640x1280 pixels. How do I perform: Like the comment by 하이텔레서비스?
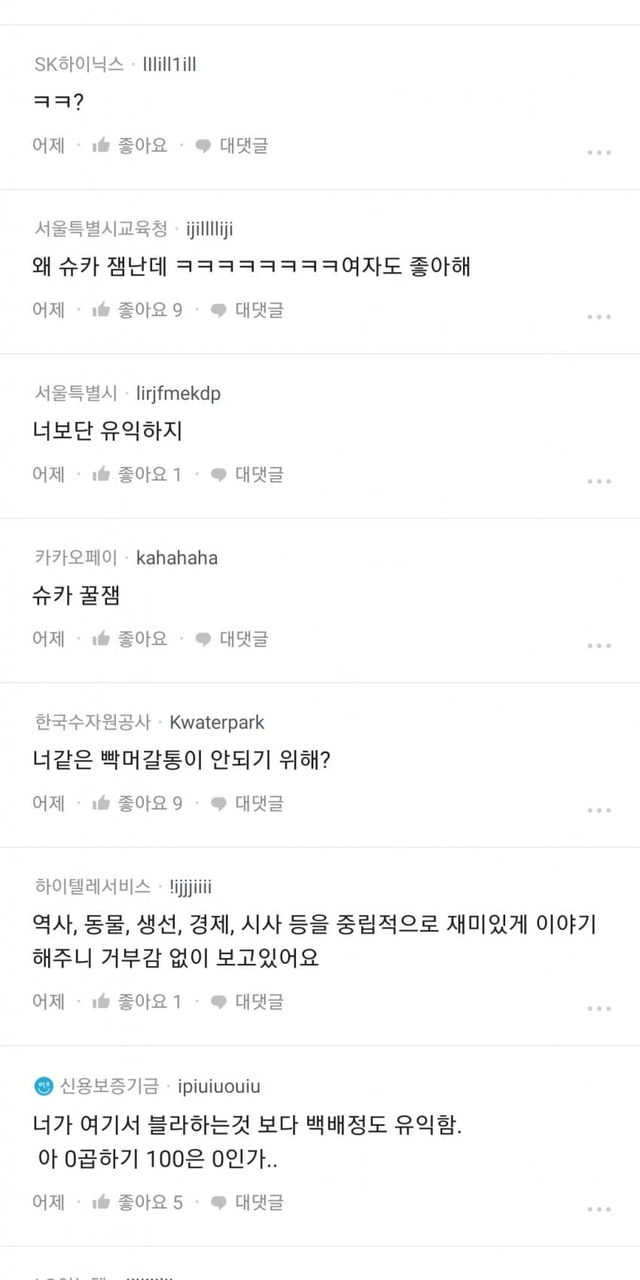137,1000
